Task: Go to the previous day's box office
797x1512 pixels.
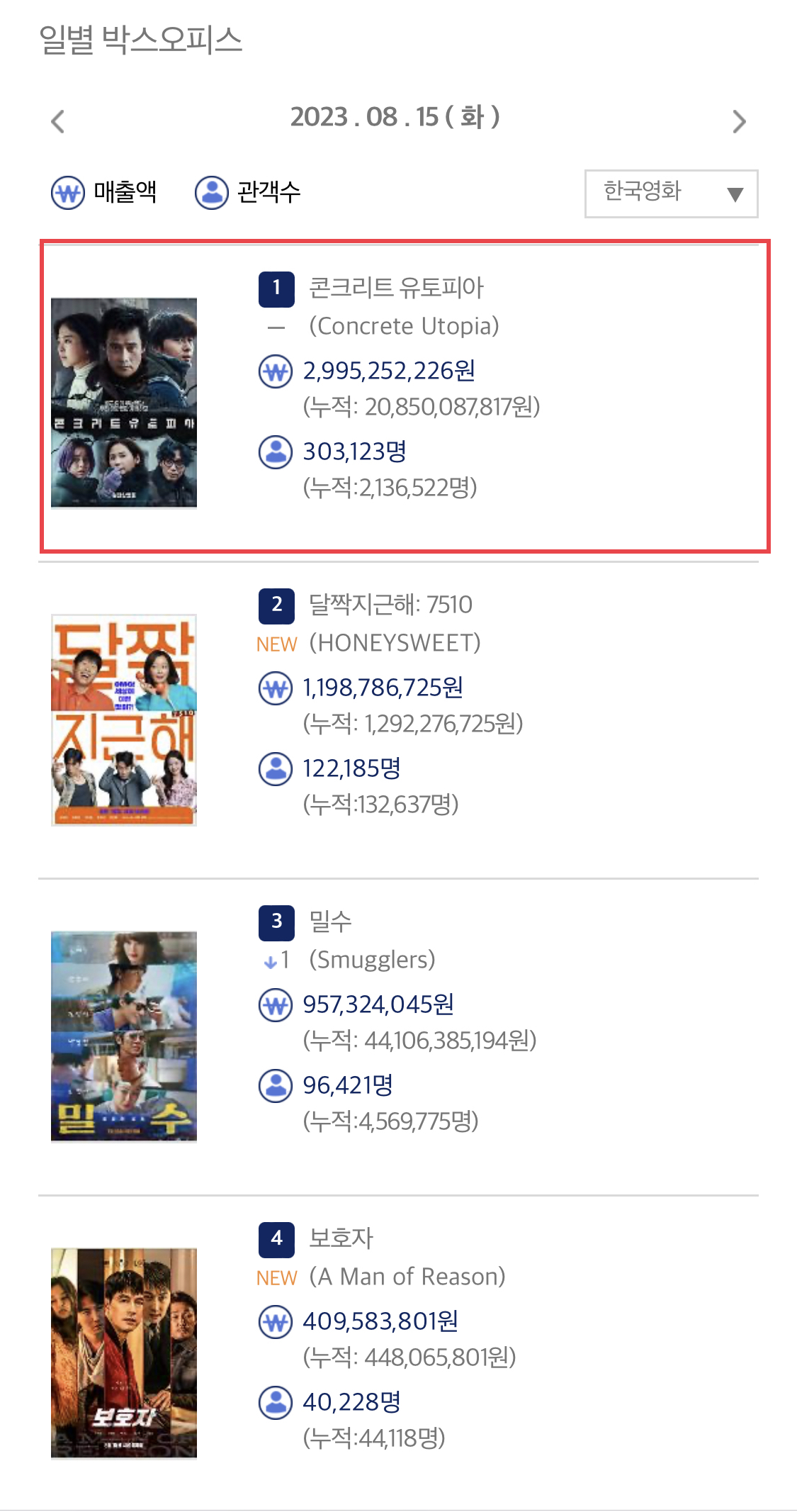Action: point(58,121)
